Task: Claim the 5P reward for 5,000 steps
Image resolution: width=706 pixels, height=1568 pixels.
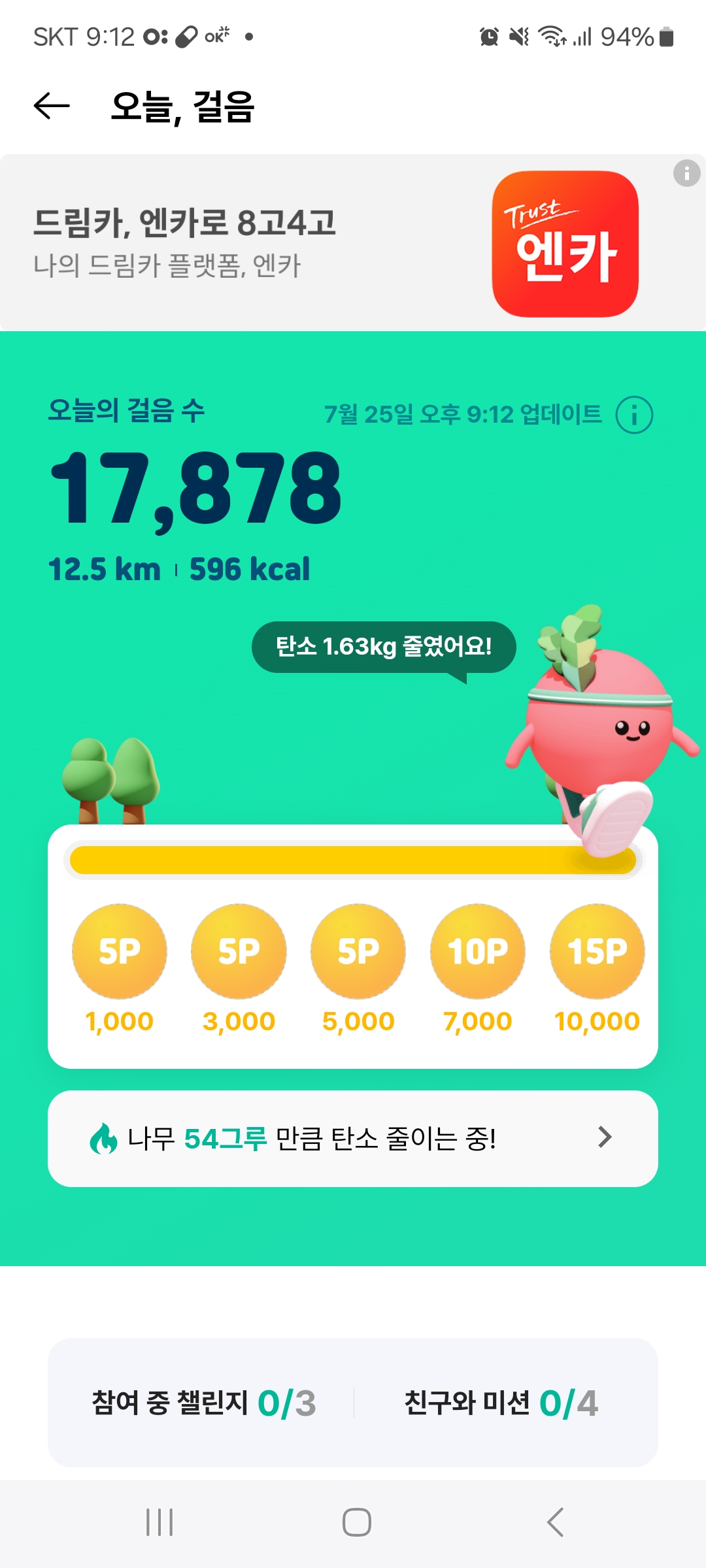Action: (358, 951)
